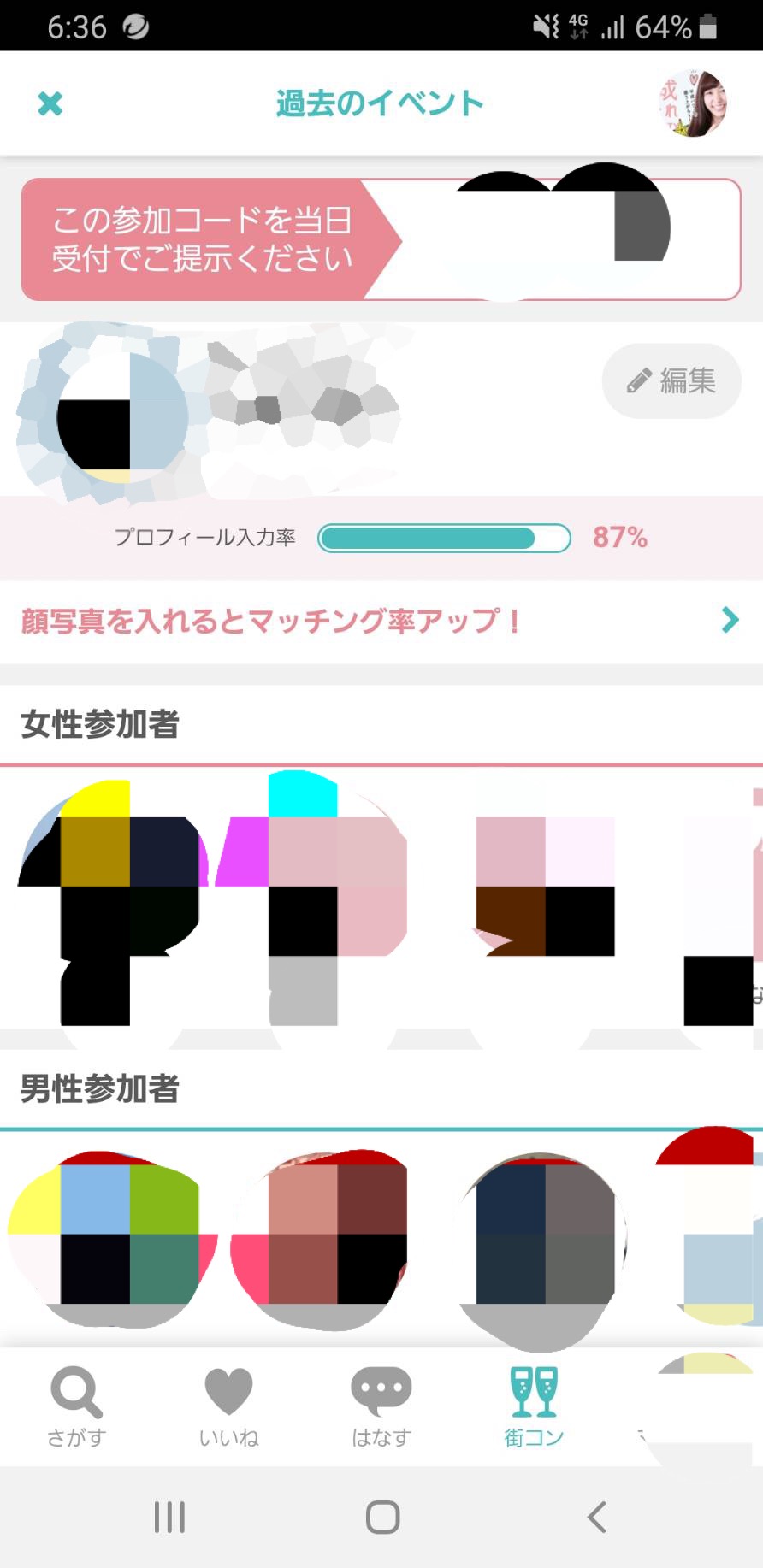Viewport: 763px width, 1568px height.
Task: Open the 顔写真を入れるとマッチング率アップ link
Action: tap(381, 621)
